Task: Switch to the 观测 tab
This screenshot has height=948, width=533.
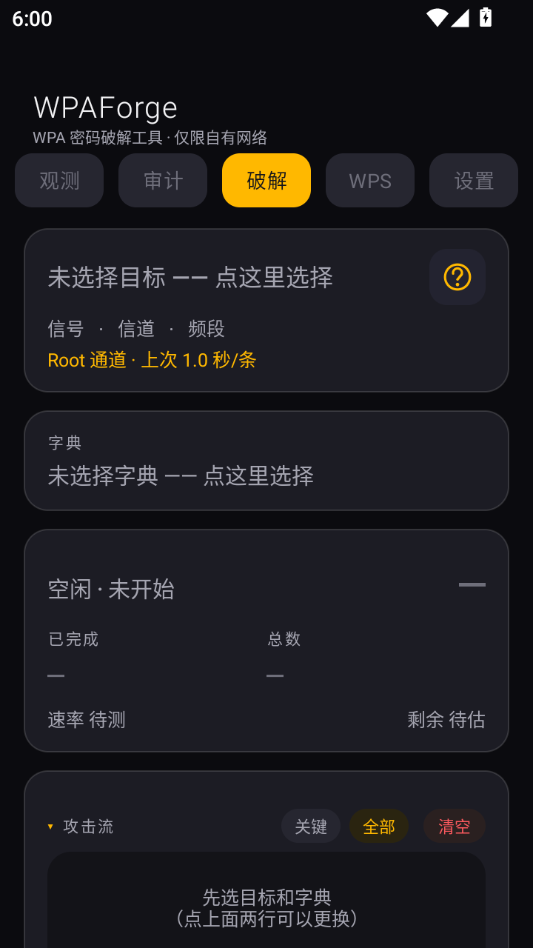Action: 59,180
